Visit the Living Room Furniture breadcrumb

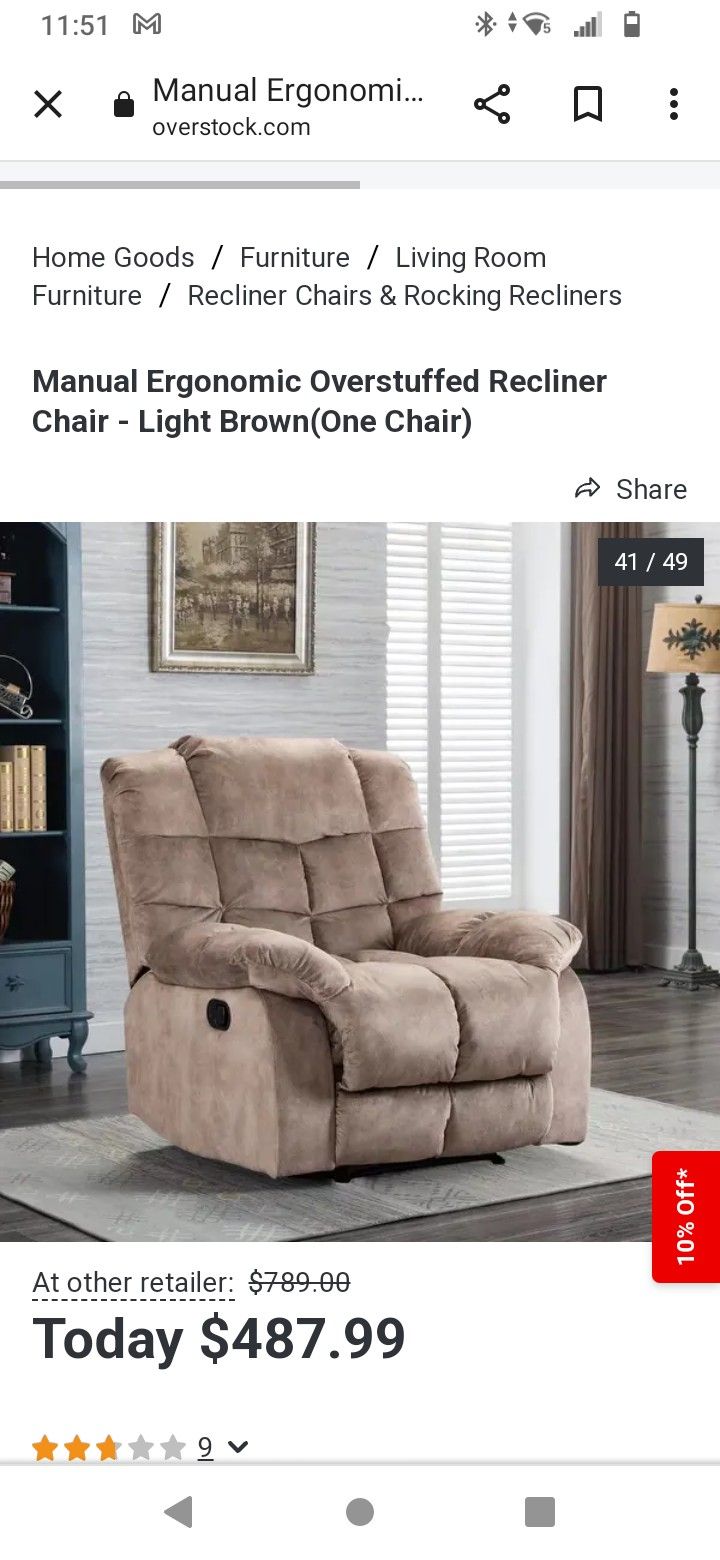click(x=469, y=257)
